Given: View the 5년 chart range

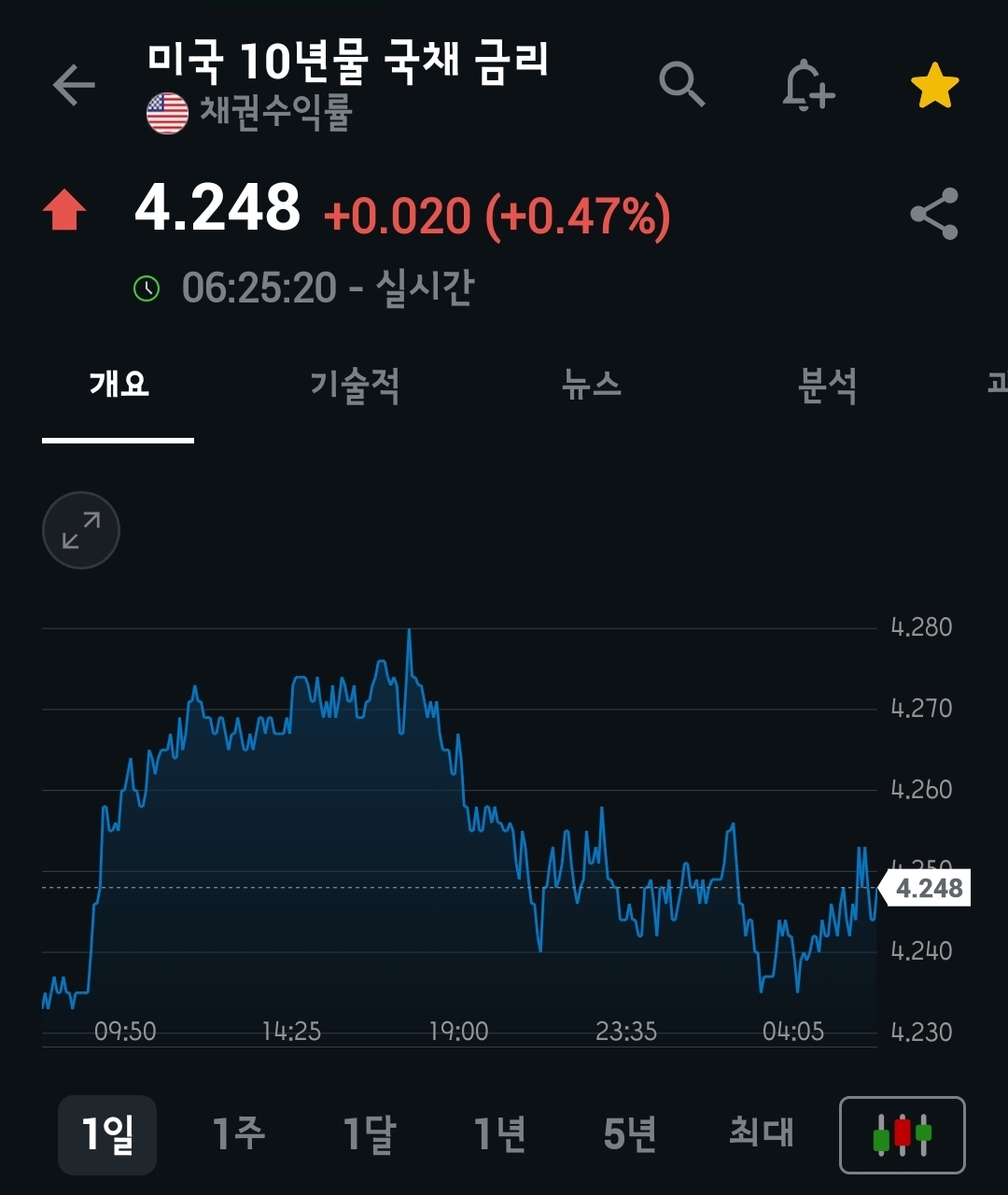Looking at the screenshot, I should tap(630, 1134).
